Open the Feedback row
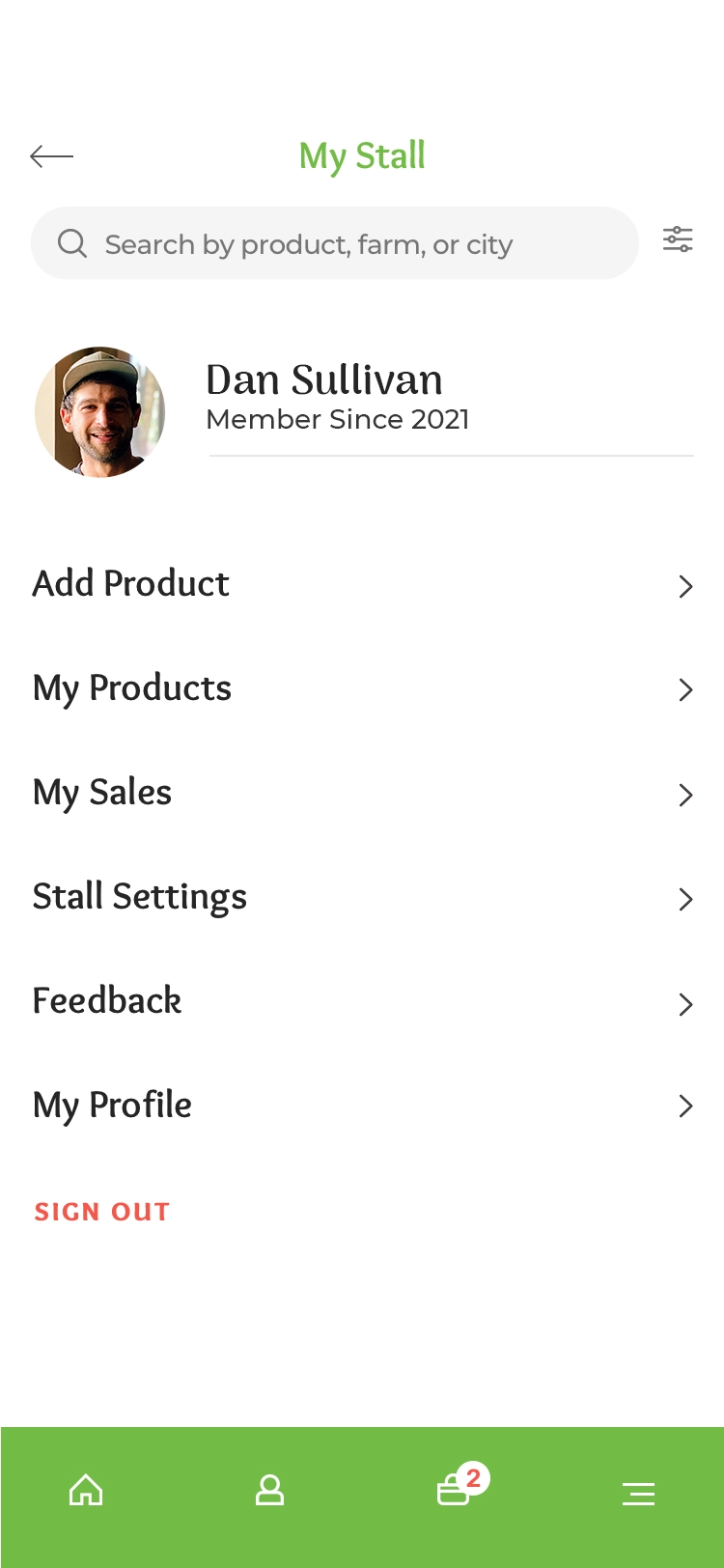 pyautogui.click(x=362, y=1001)
